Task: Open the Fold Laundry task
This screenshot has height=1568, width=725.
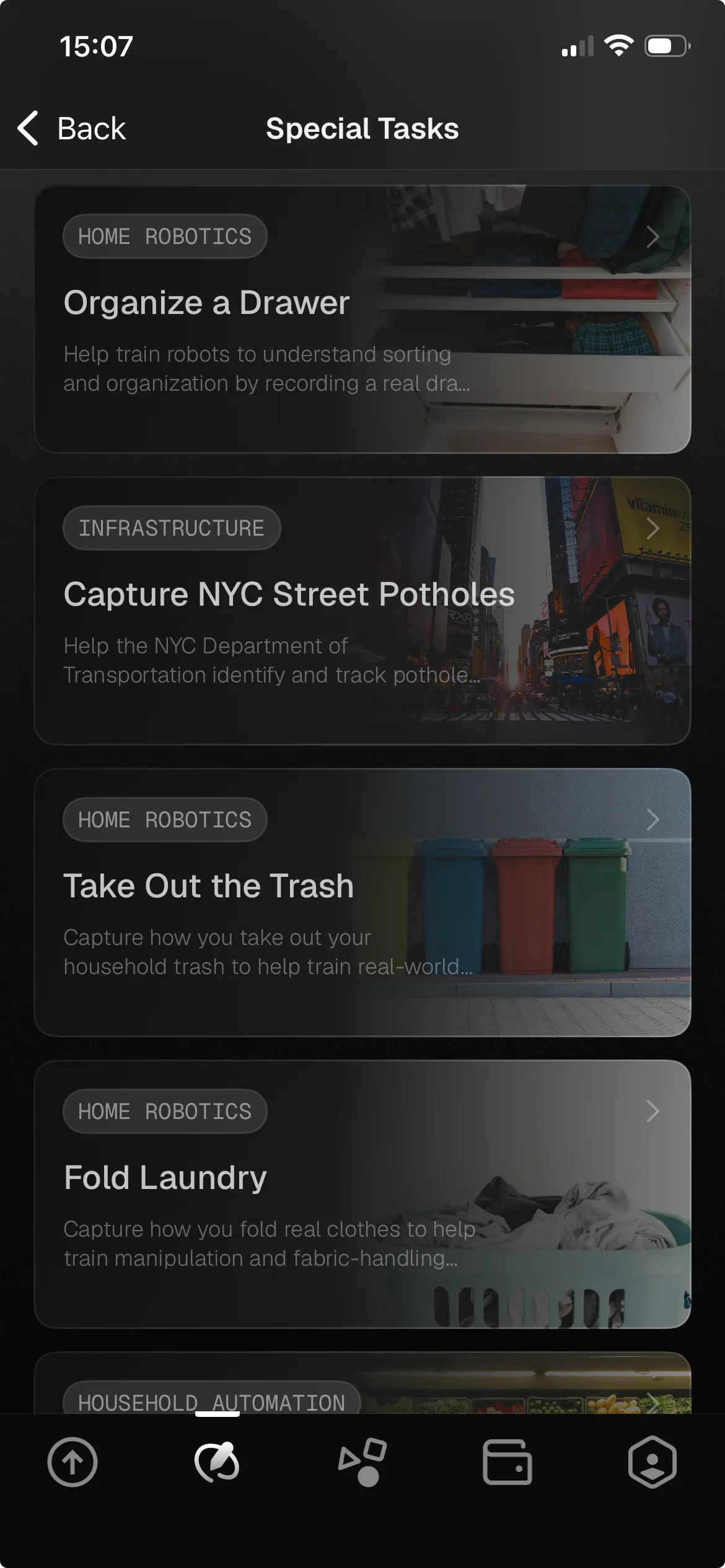Action: (x=362, y=1195)
